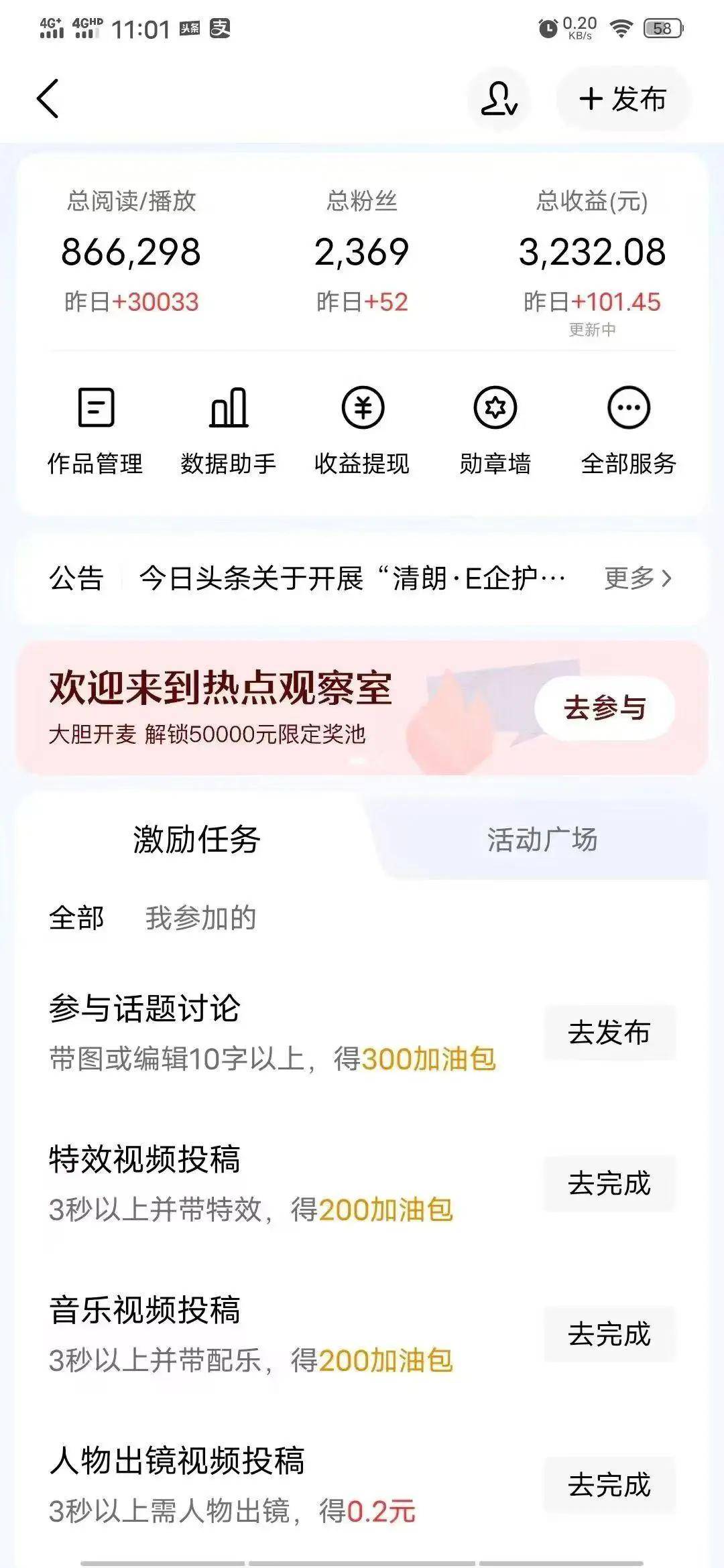Switch to the 活动广场 tab
The height and width of the screenshot is (1568, 724).
pos(542,839)
